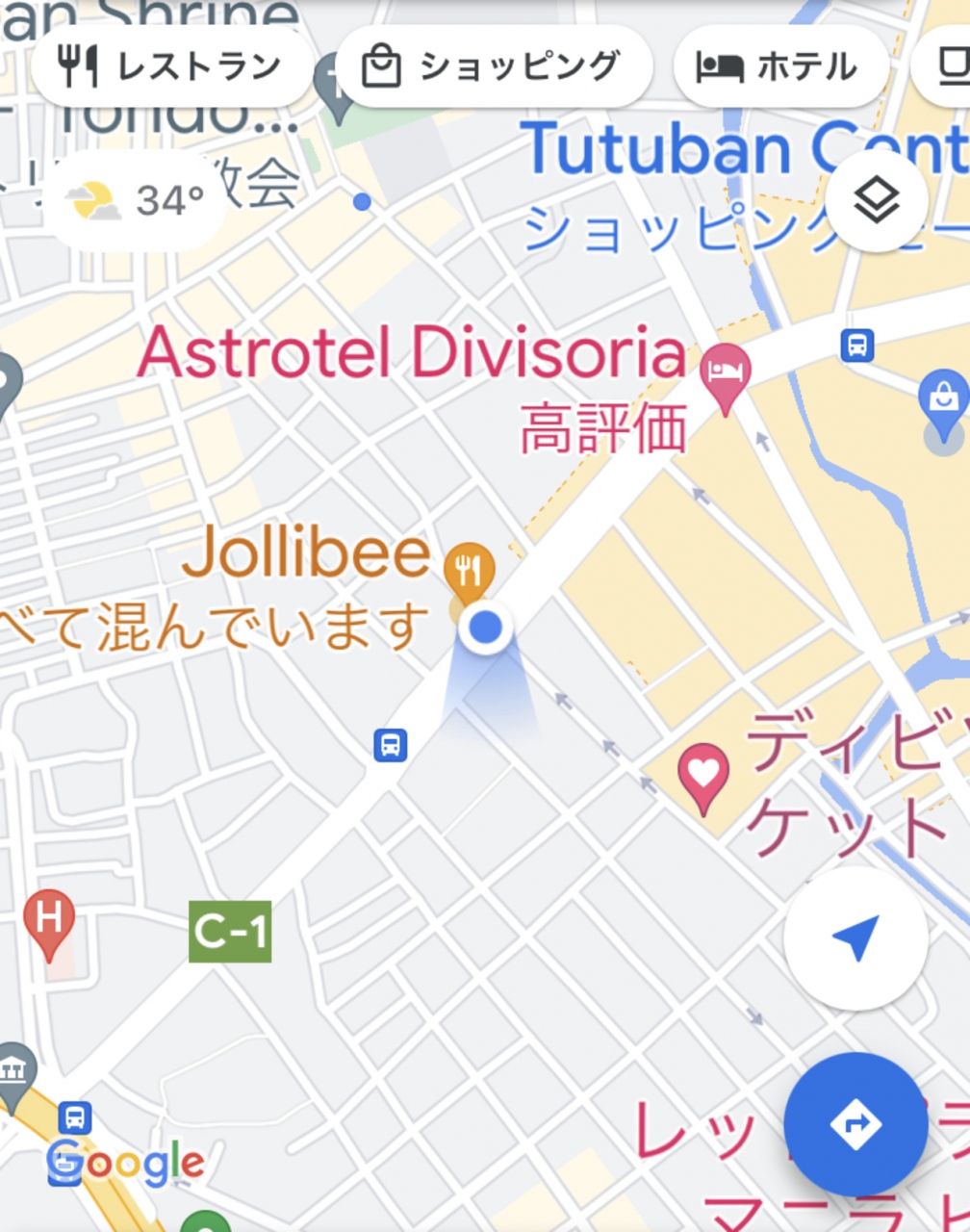Open the directions floating button
The width and height of the screenshot is (970, 1232).
coord(855,1123)
